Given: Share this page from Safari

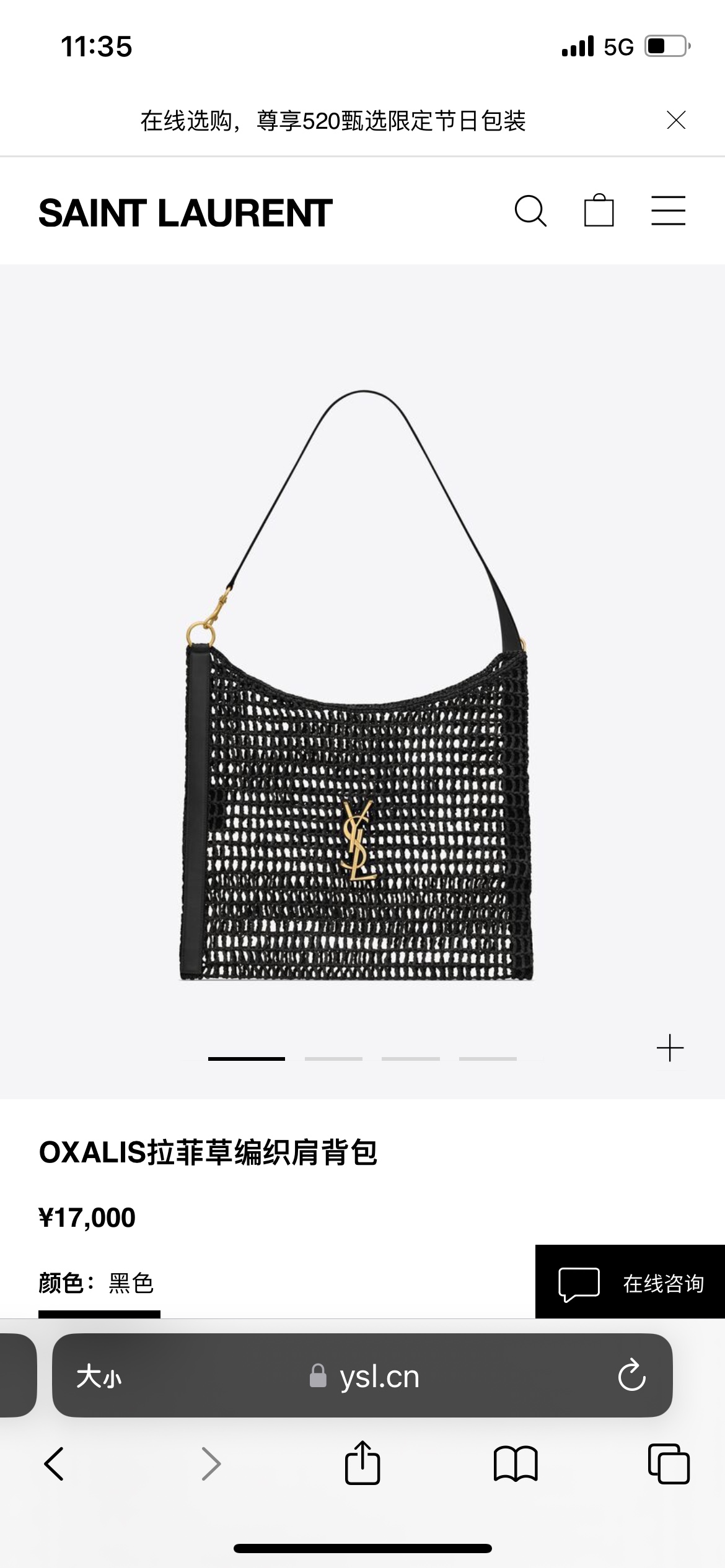Looking at the screenshot, I should pos(362,1463).
